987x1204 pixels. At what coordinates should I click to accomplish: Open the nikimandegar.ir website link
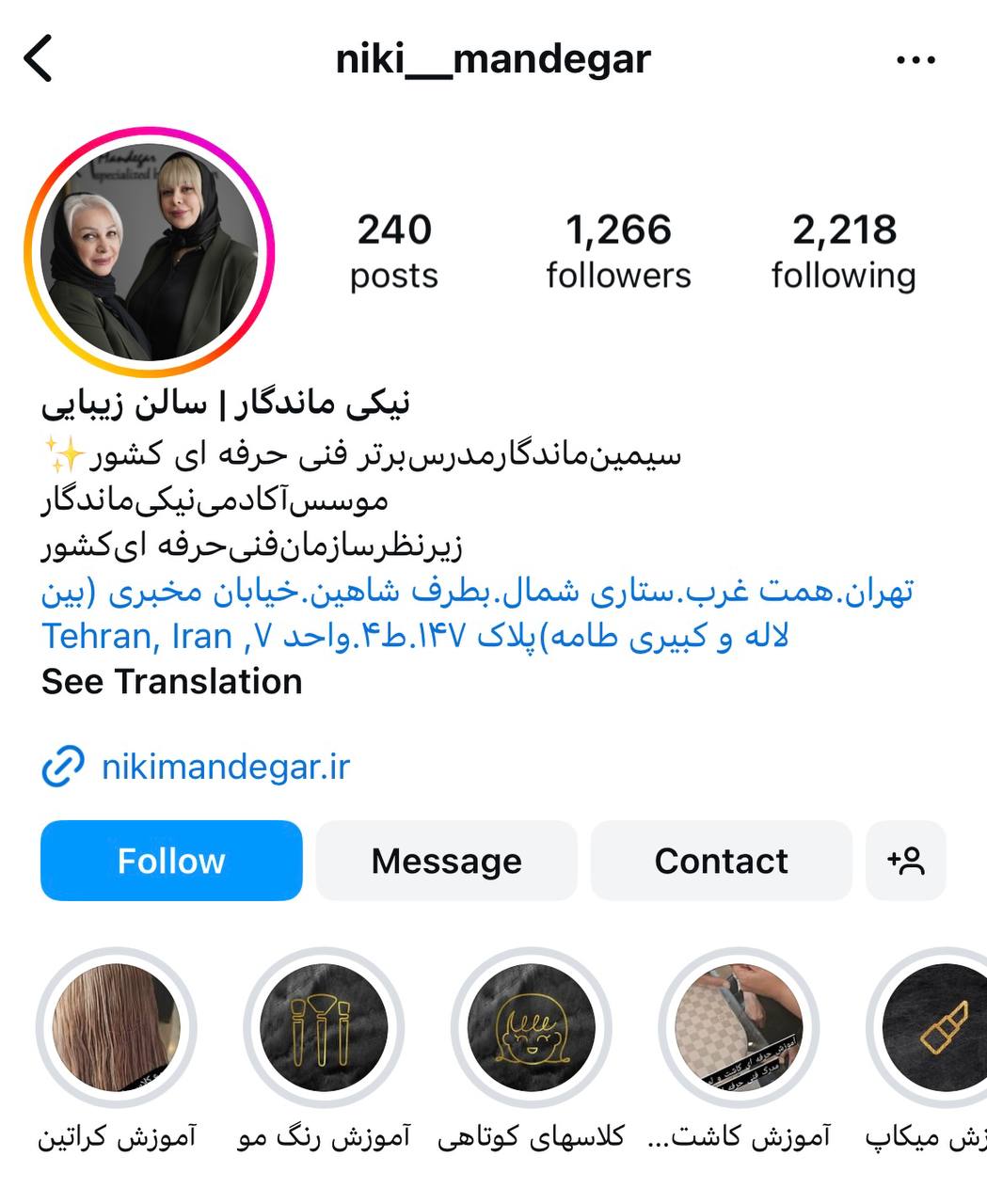tap(226, 767)
